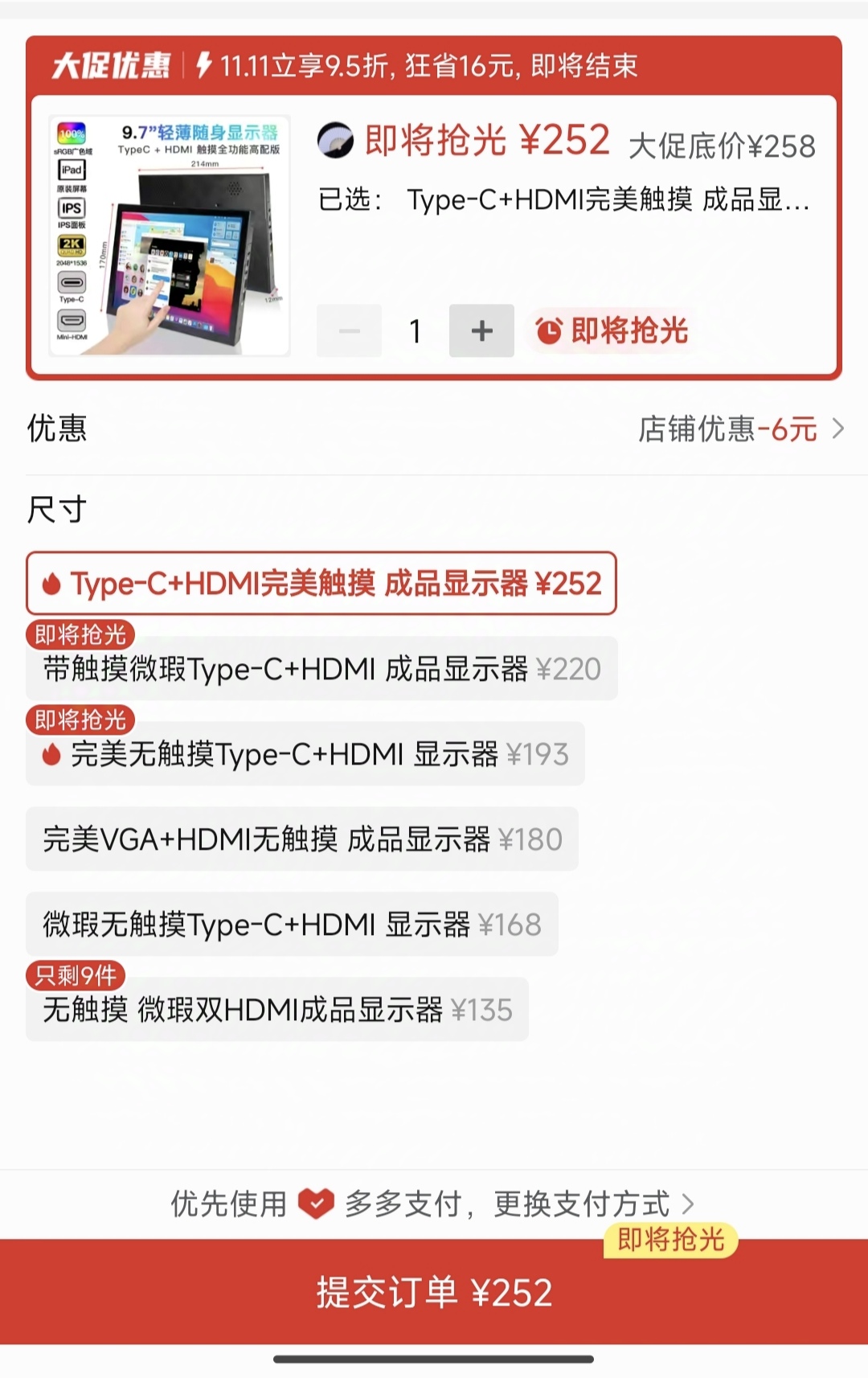
Task: Open the 9.7-inch monitor product image
Action: 170,236
